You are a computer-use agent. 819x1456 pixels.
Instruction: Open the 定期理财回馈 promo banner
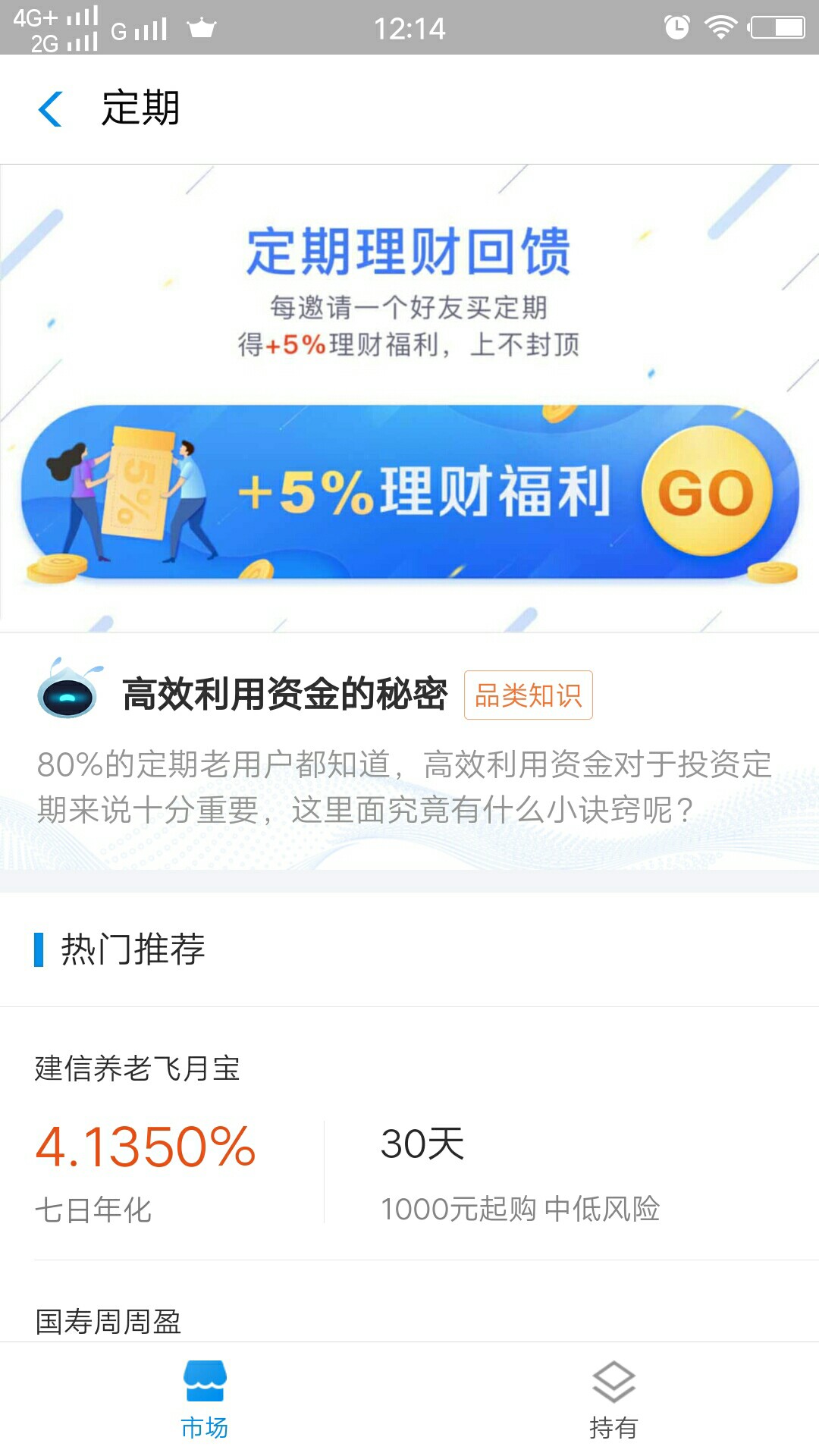click(x=409, y=398)
